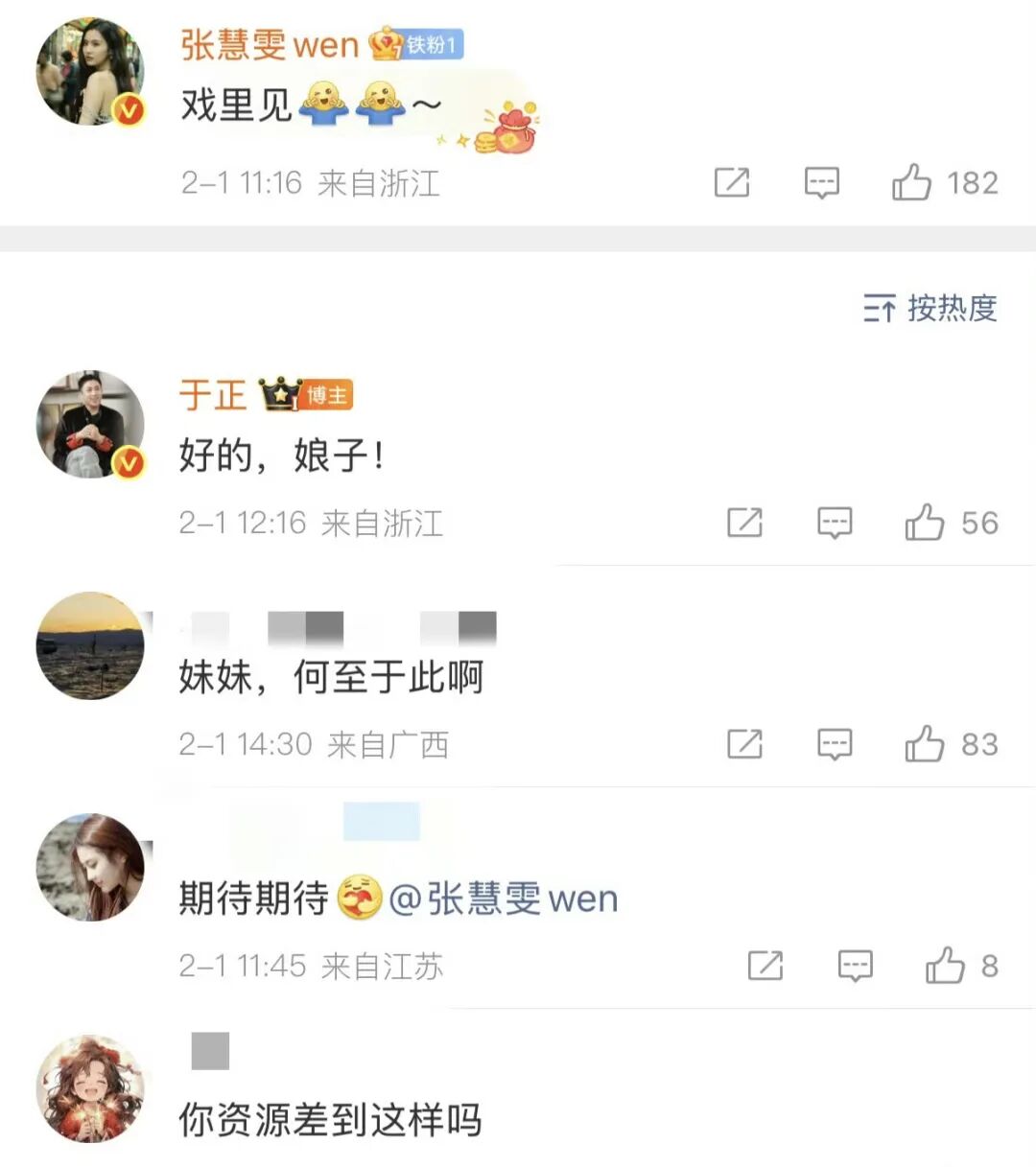
Task: Like the 期待期待 comment
Action: point(945,966)
